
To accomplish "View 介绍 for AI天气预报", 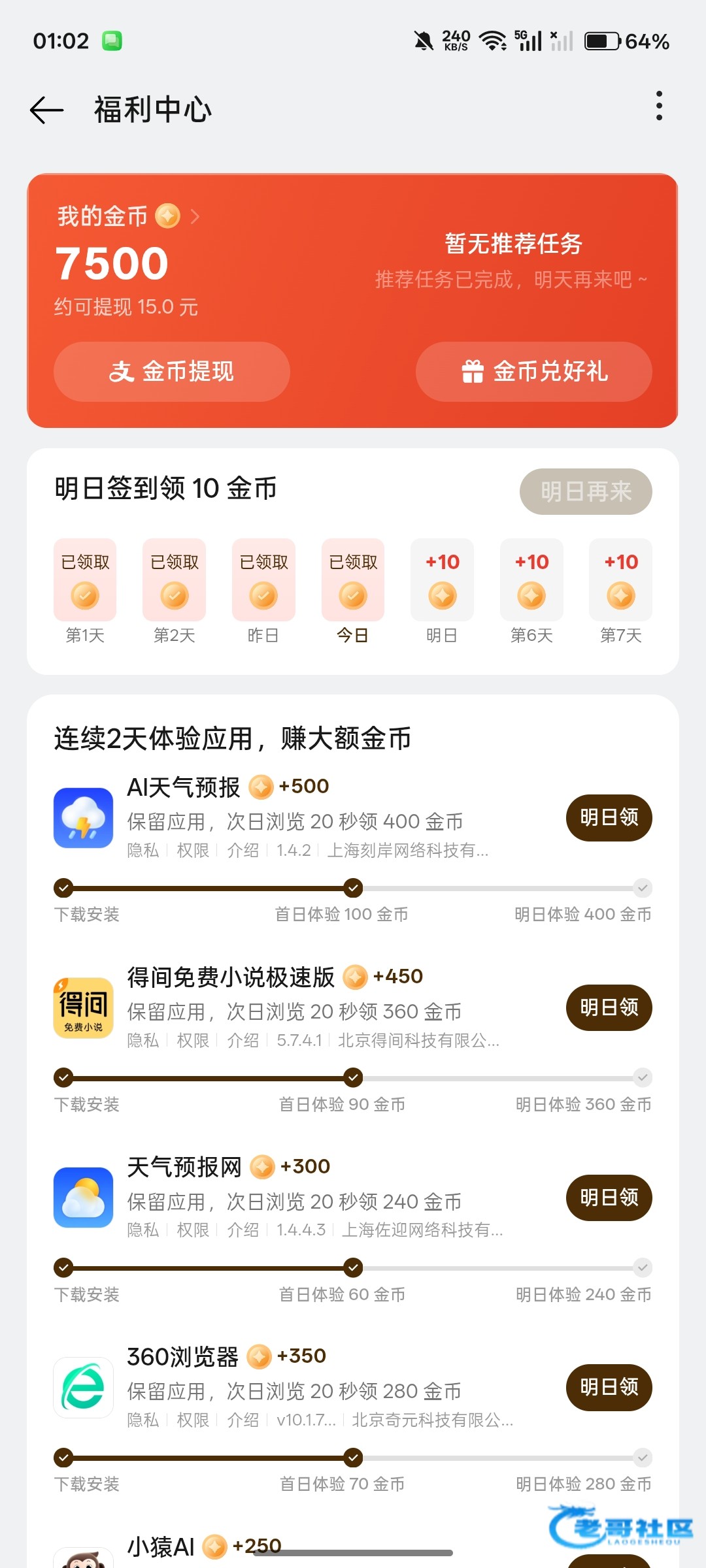I will click(243, 850).
